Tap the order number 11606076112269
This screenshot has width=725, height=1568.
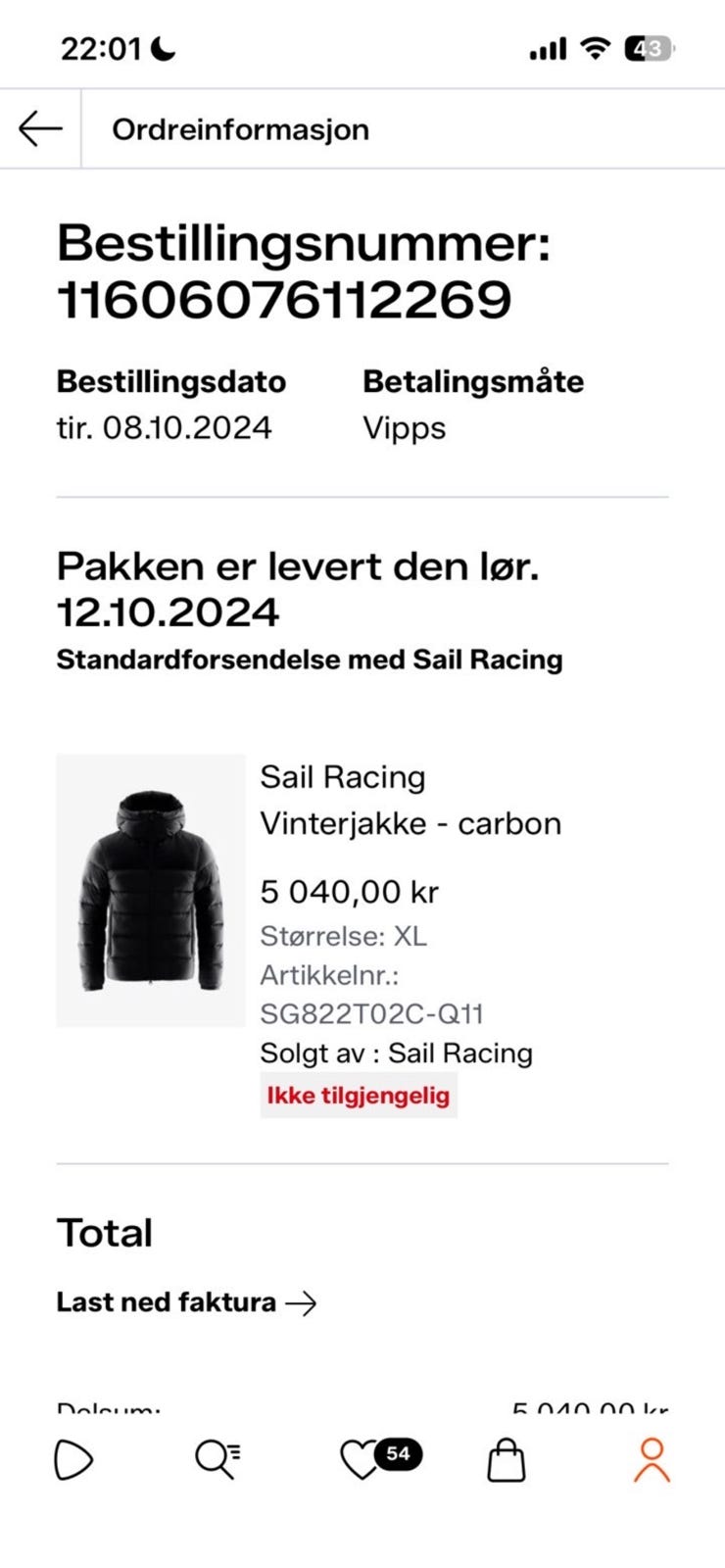pyautogui.click(x=284, y=299)
